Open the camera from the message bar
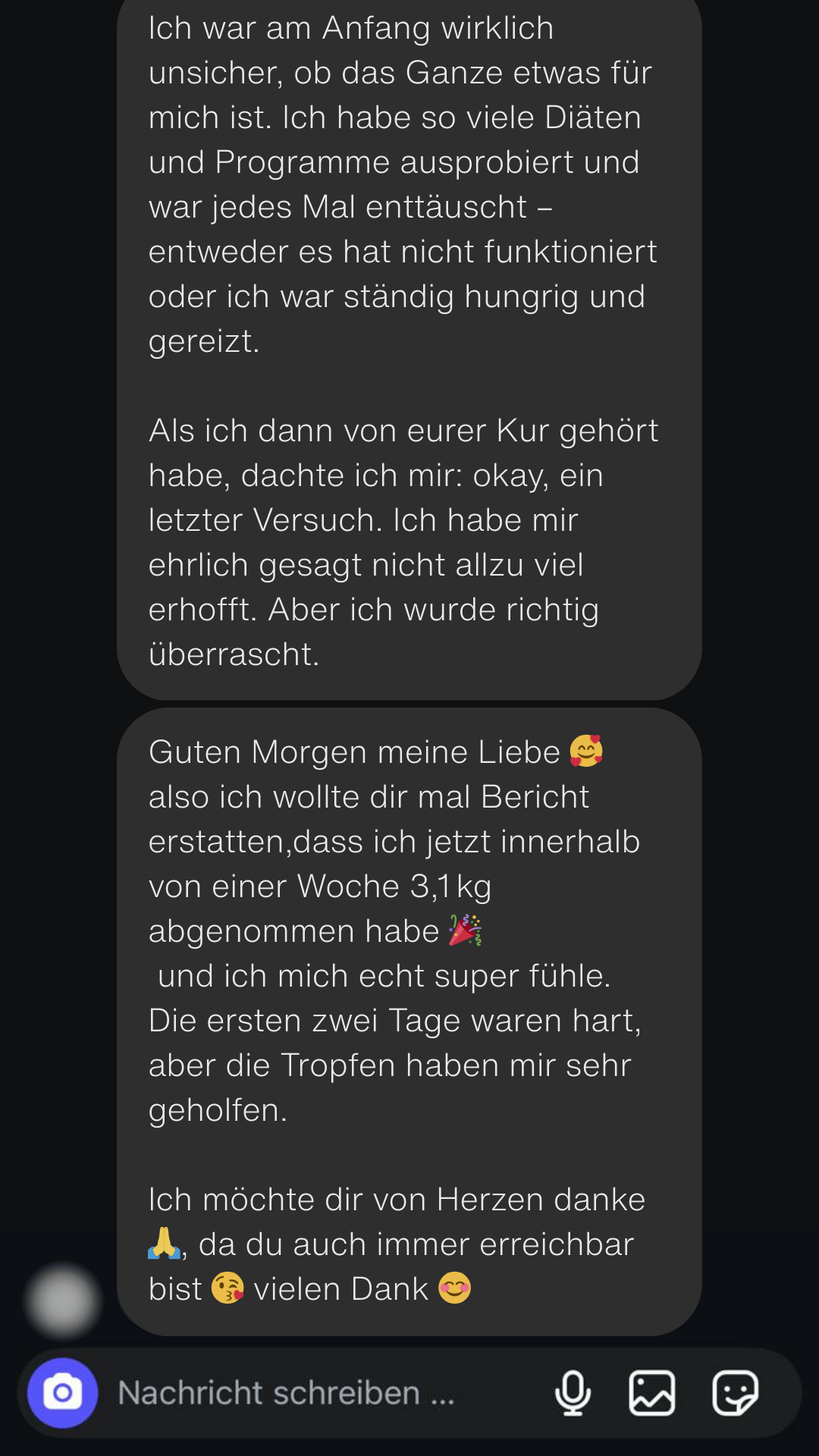This screenshot has height=1456, width=819. (63, 1393)
